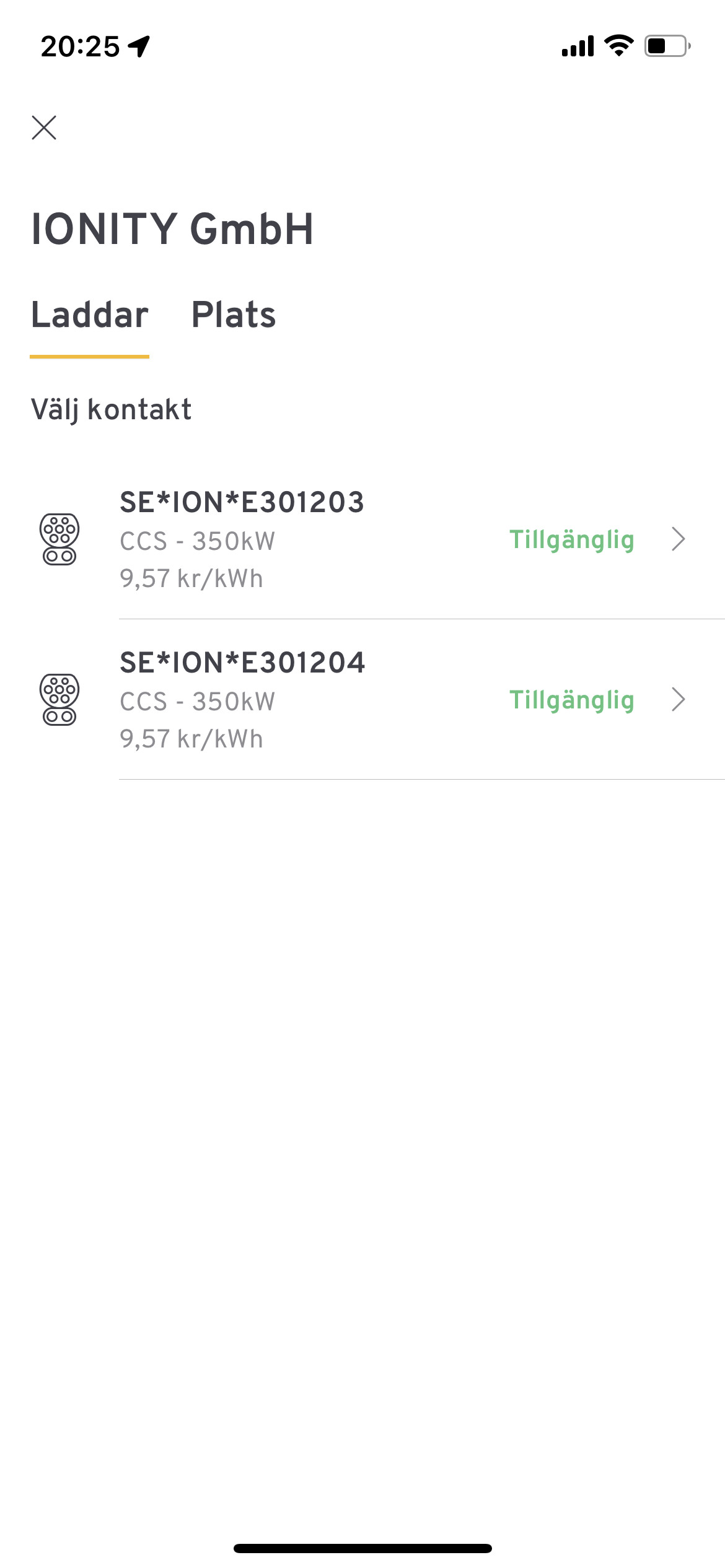Open connector SE*ION*E301204
This screenshot has width=725, height=1568.
372,700
